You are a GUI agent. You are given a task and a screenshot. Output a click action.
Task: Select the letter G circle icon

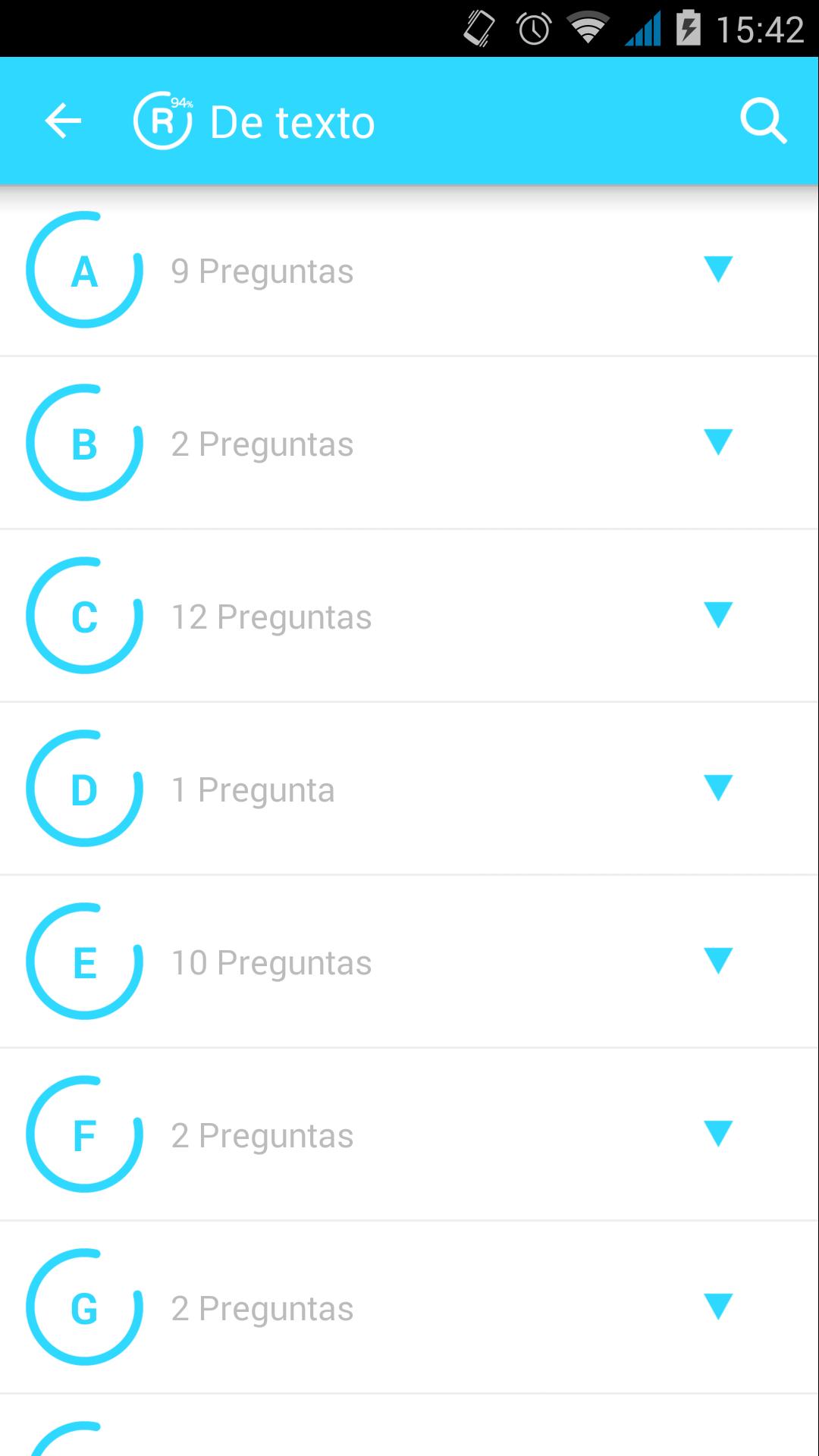[84, 1308]
